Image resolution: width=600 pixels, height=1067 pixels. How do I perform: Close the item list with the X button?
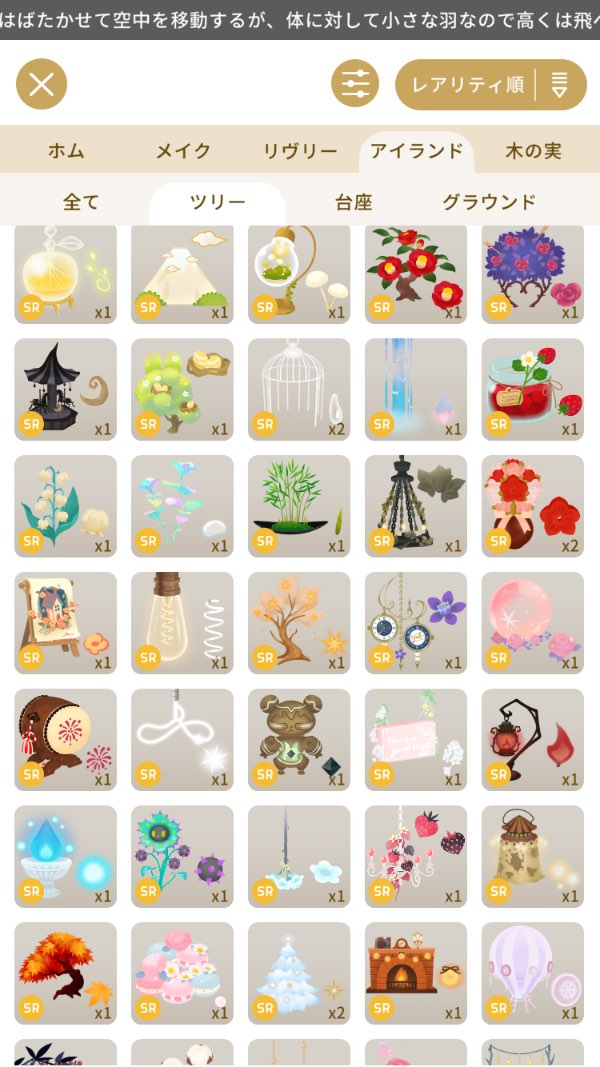(x=41, y=84)
